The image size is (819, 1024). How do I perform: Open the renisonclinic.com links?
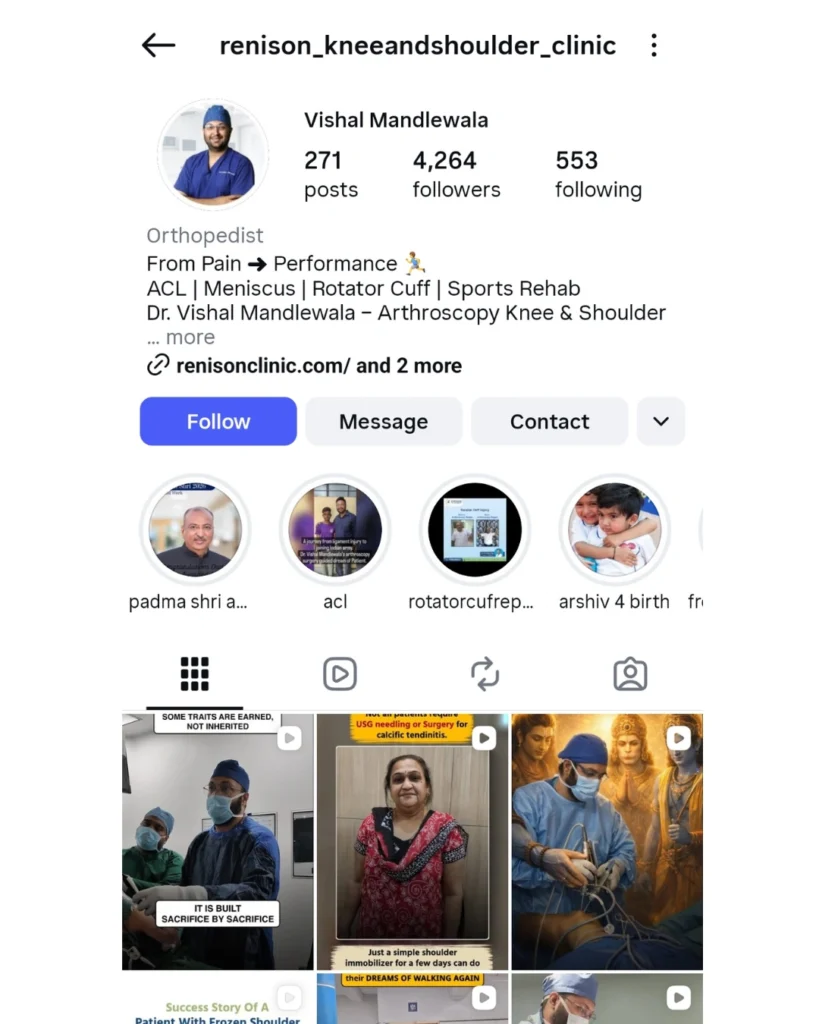(x=318, y=366)
